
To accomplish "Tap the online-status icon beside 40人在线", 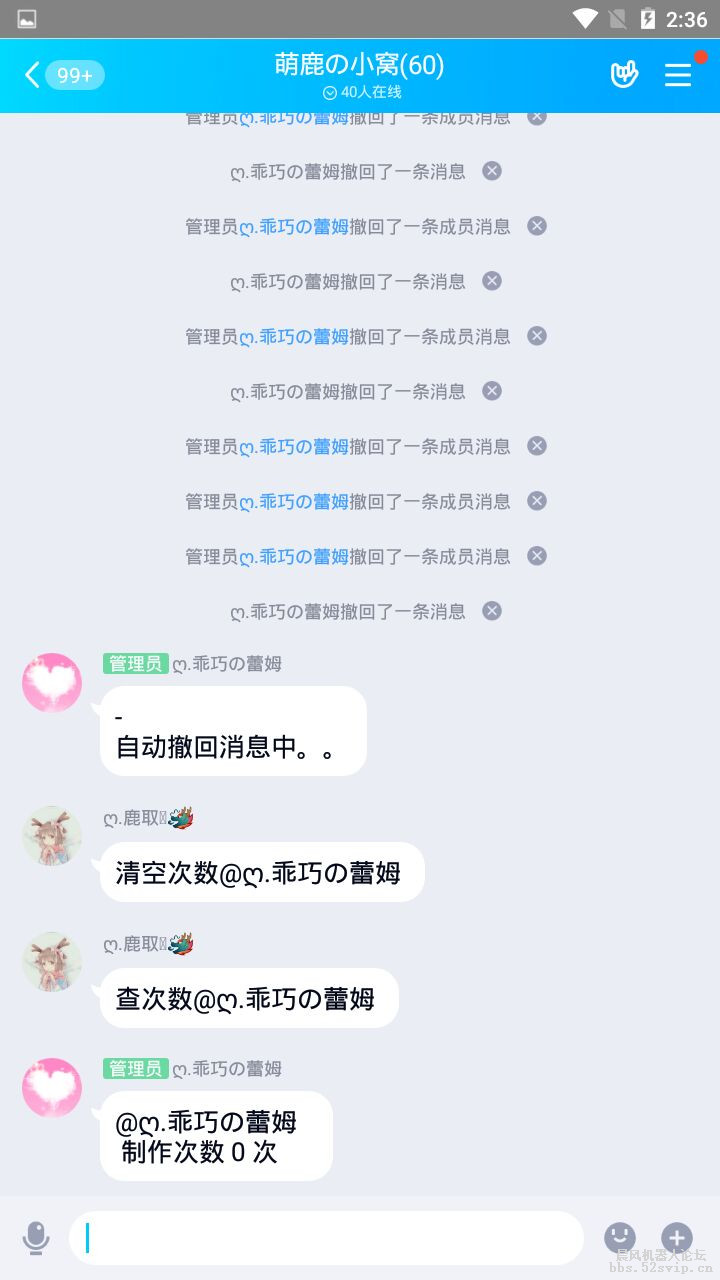I will (330, 91).
